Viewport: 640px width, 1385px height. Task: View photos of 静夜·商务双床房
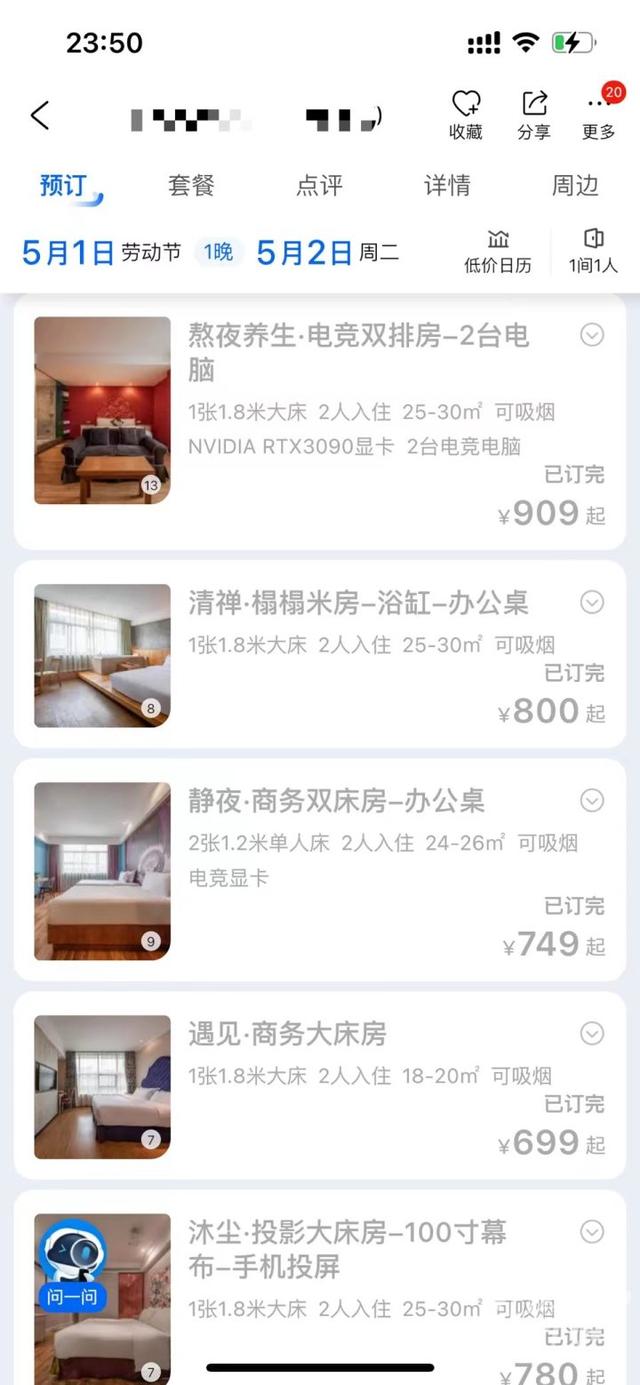102,870
